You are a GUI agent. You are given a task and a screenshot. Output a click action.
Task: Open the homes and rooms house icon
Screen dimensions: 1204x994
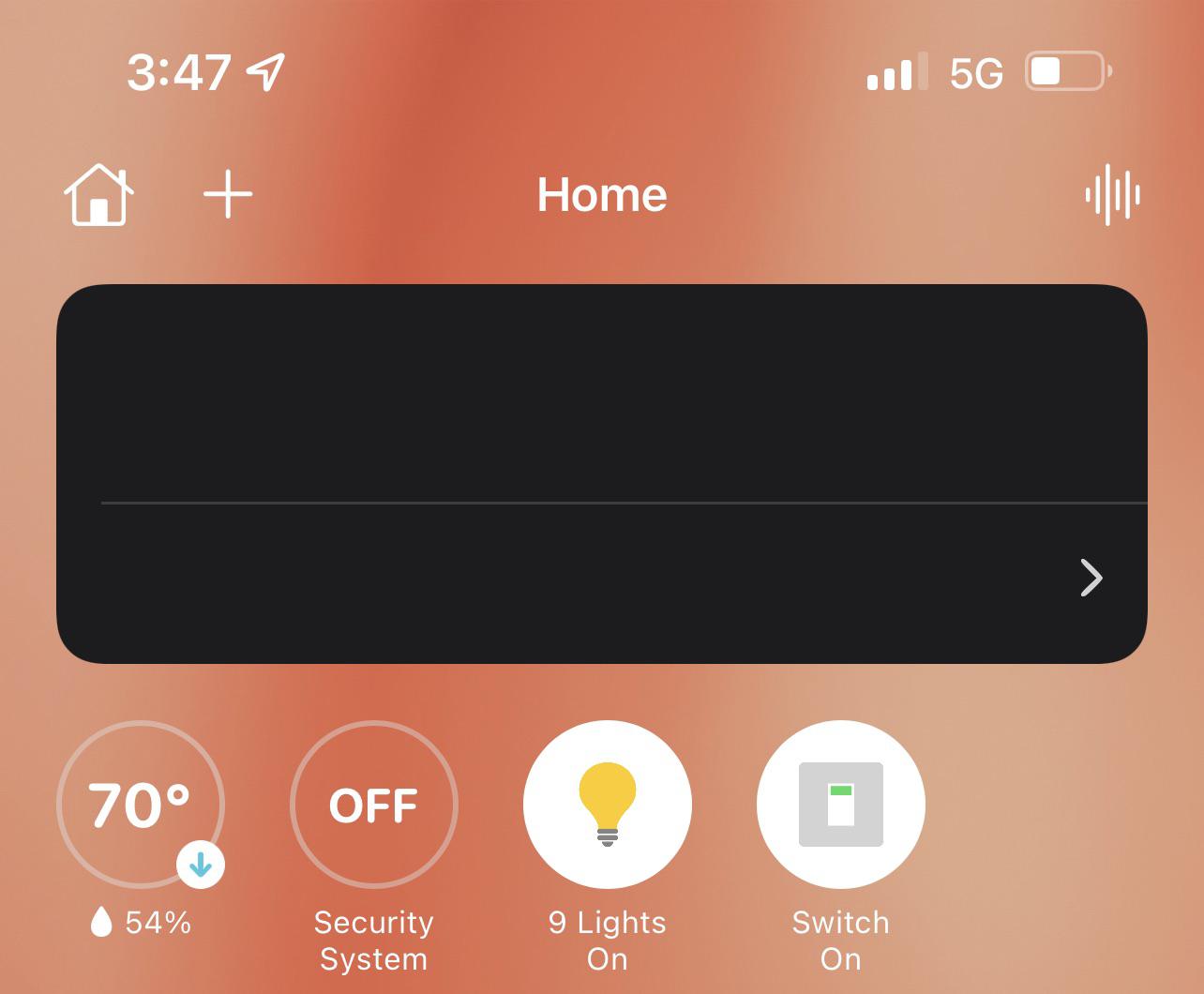pos(98,195)
